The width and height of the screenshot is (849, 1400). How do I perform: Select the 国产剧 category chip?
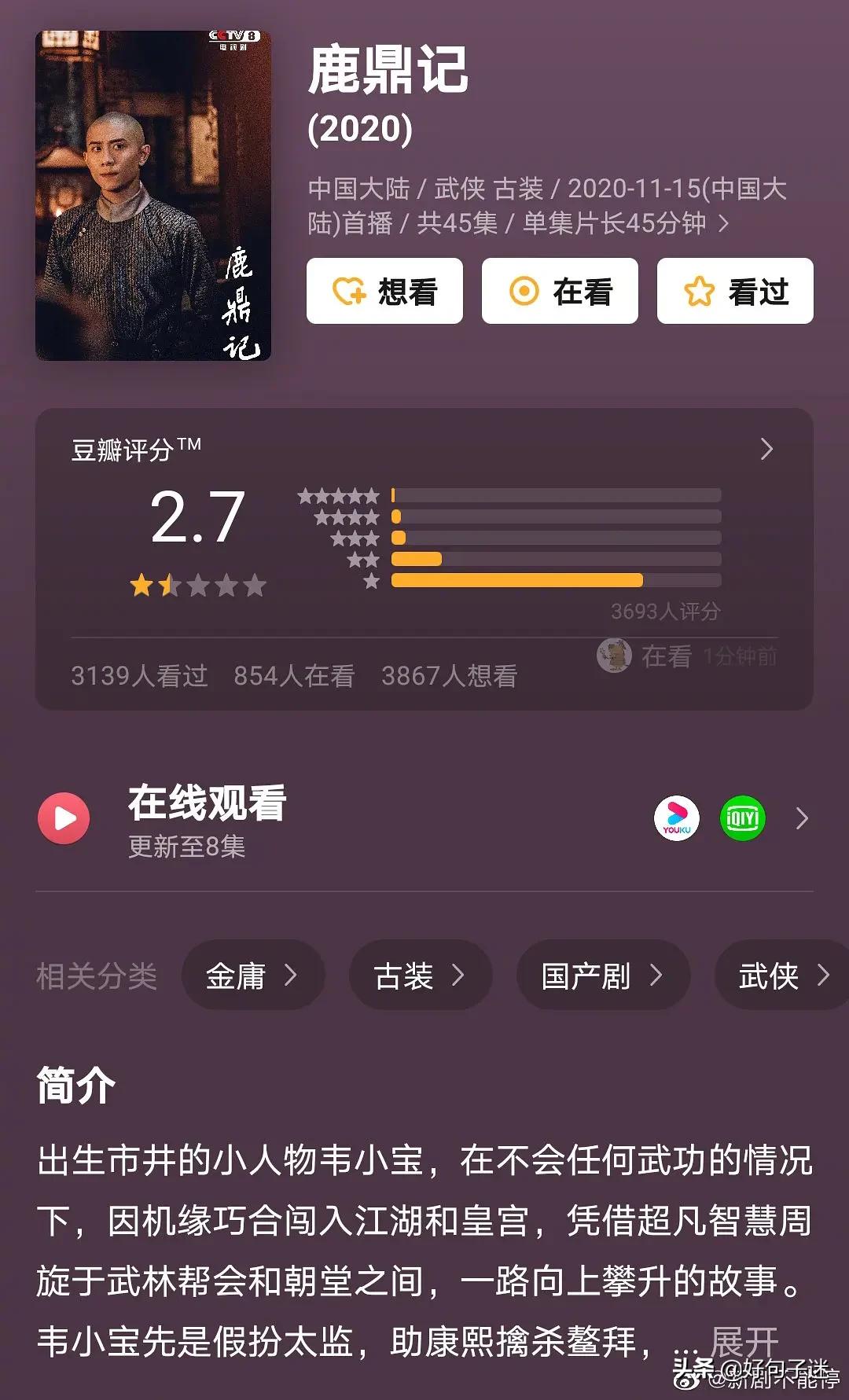pyautogui.click(x=603, y=976)
